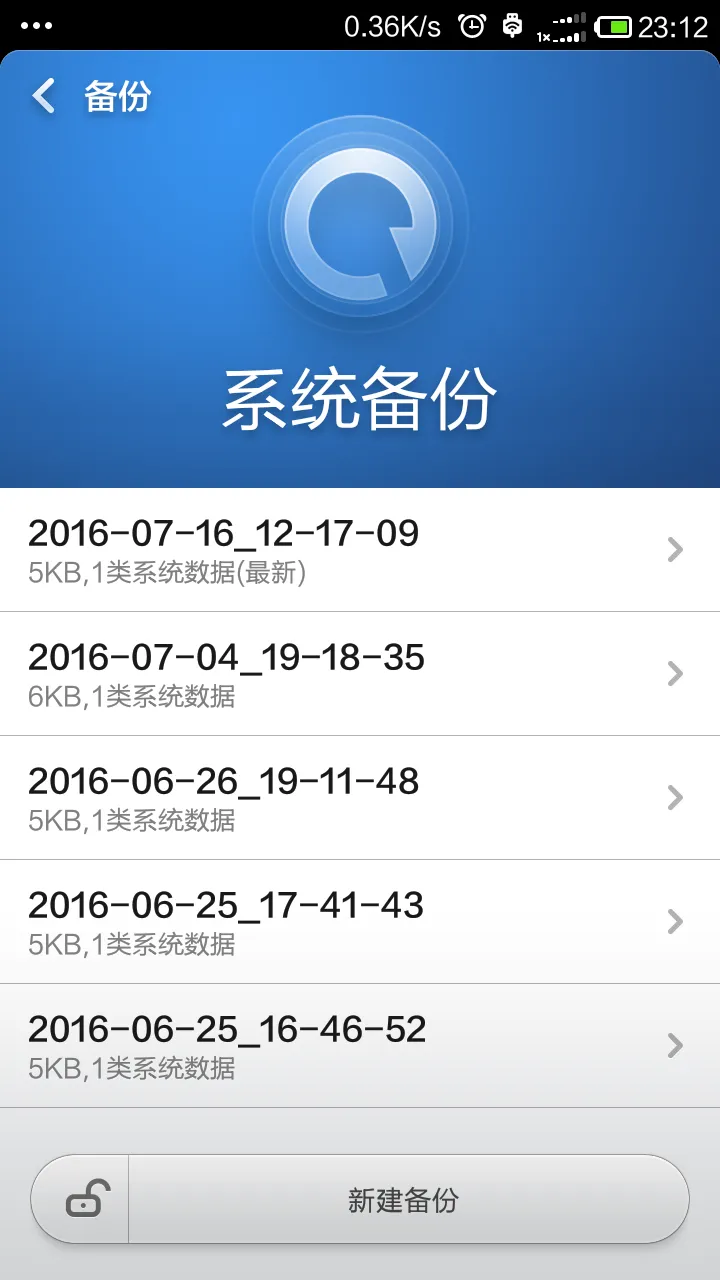The width and height of the screenshot is (720, 1280).
Task: Open backup 2016-07-04_19-18-35
Action: coord(360,673)
